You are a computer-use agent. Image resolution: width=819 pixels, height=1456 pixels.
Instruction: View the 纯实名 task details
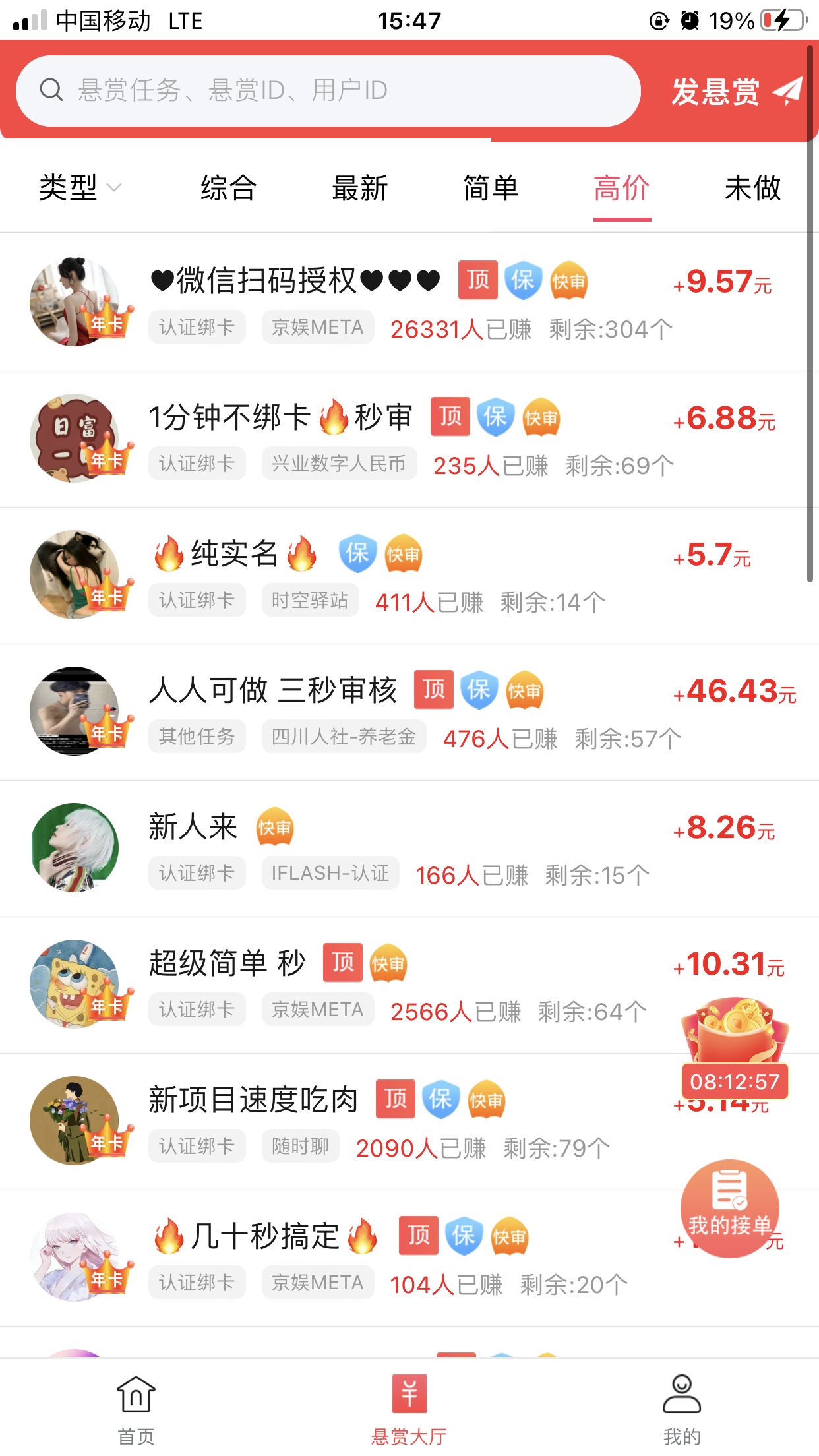(x=234, y=555)
